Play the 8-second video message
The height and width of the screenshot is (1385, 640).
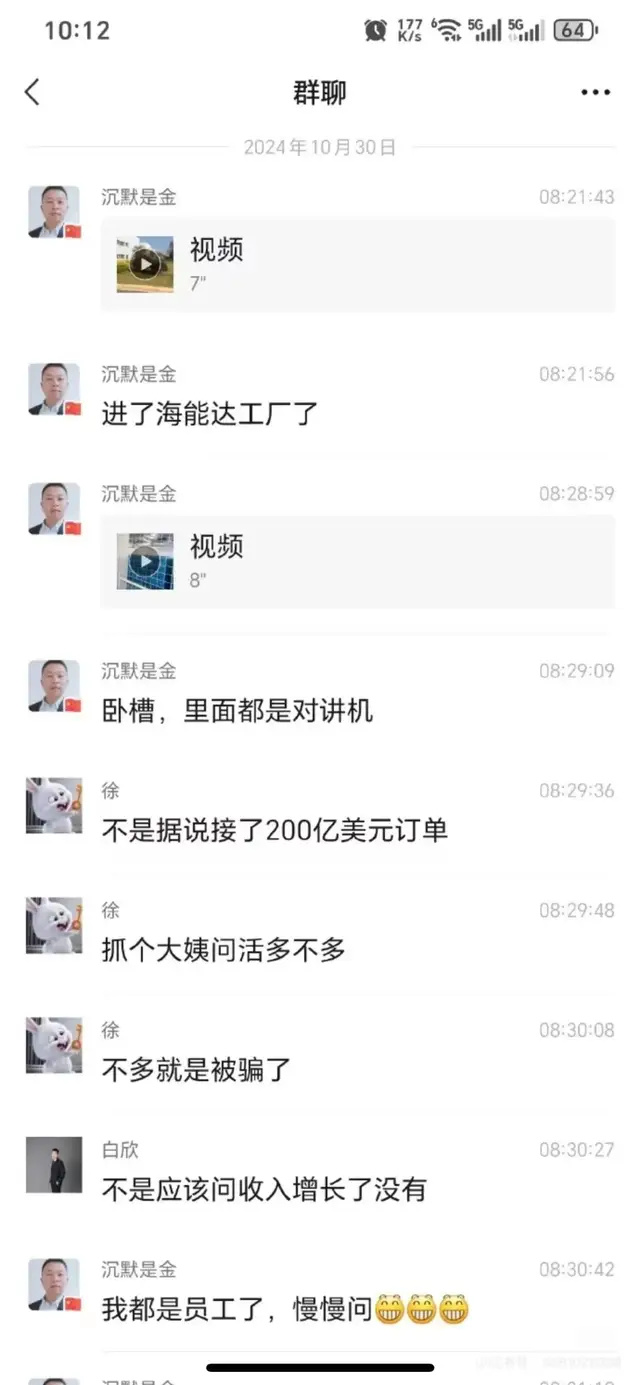pos(358,561)
